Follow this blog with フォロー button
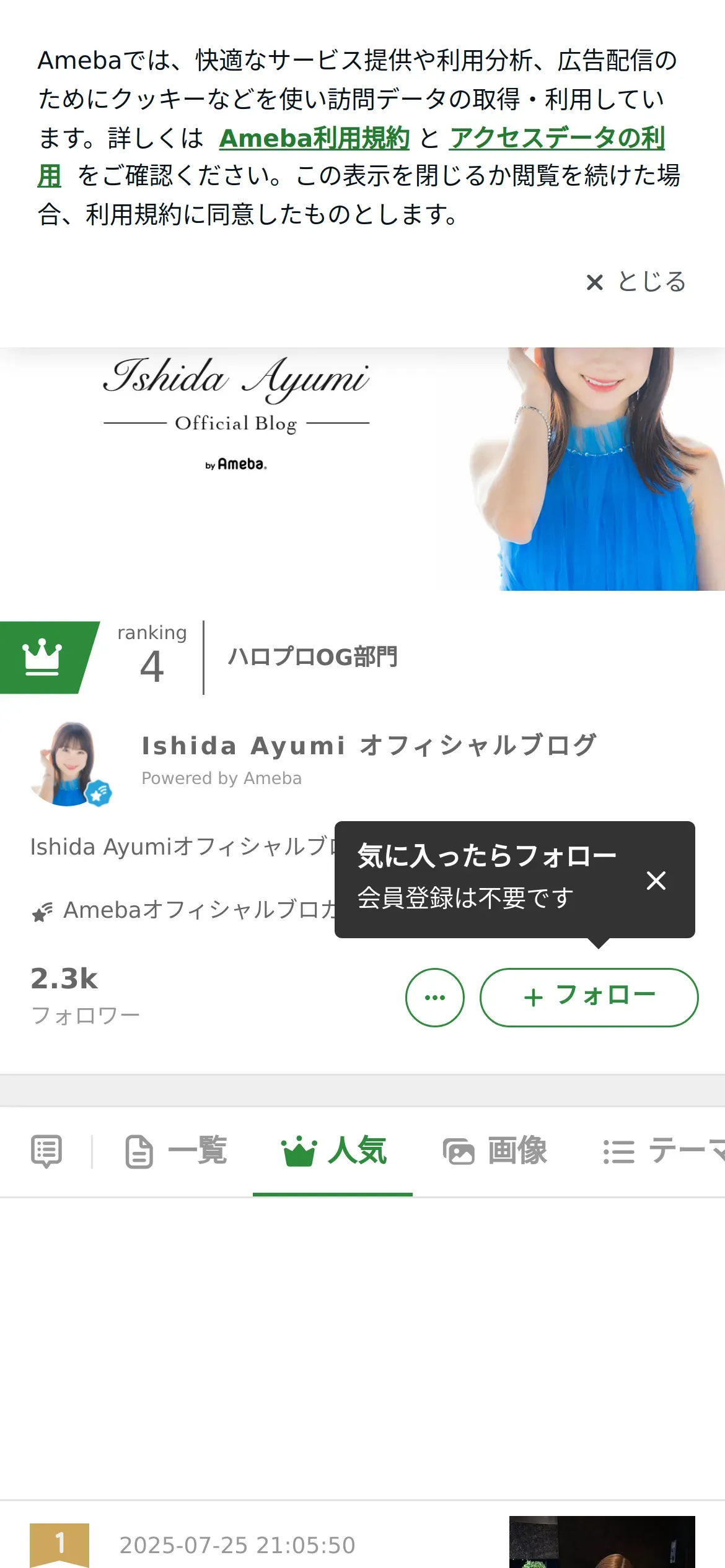 click(x=589, y=997)
